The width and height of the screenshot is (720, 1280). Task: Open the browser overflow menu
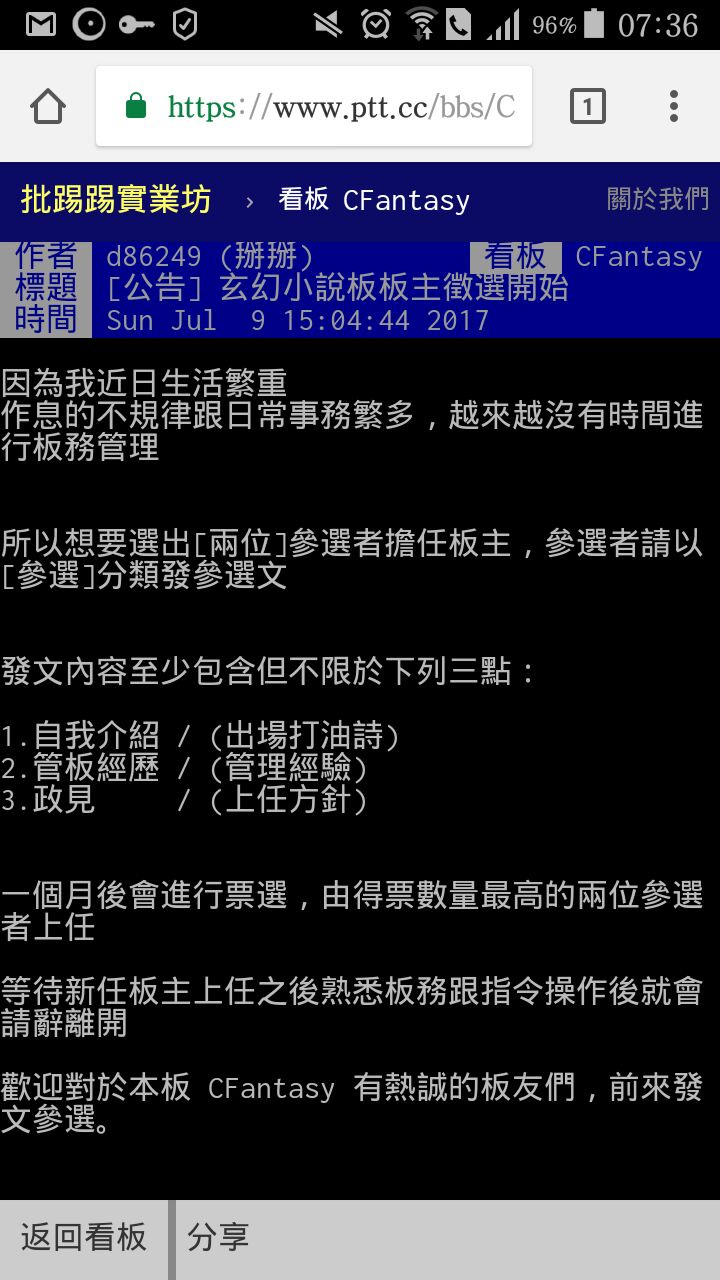pos(673,106)
